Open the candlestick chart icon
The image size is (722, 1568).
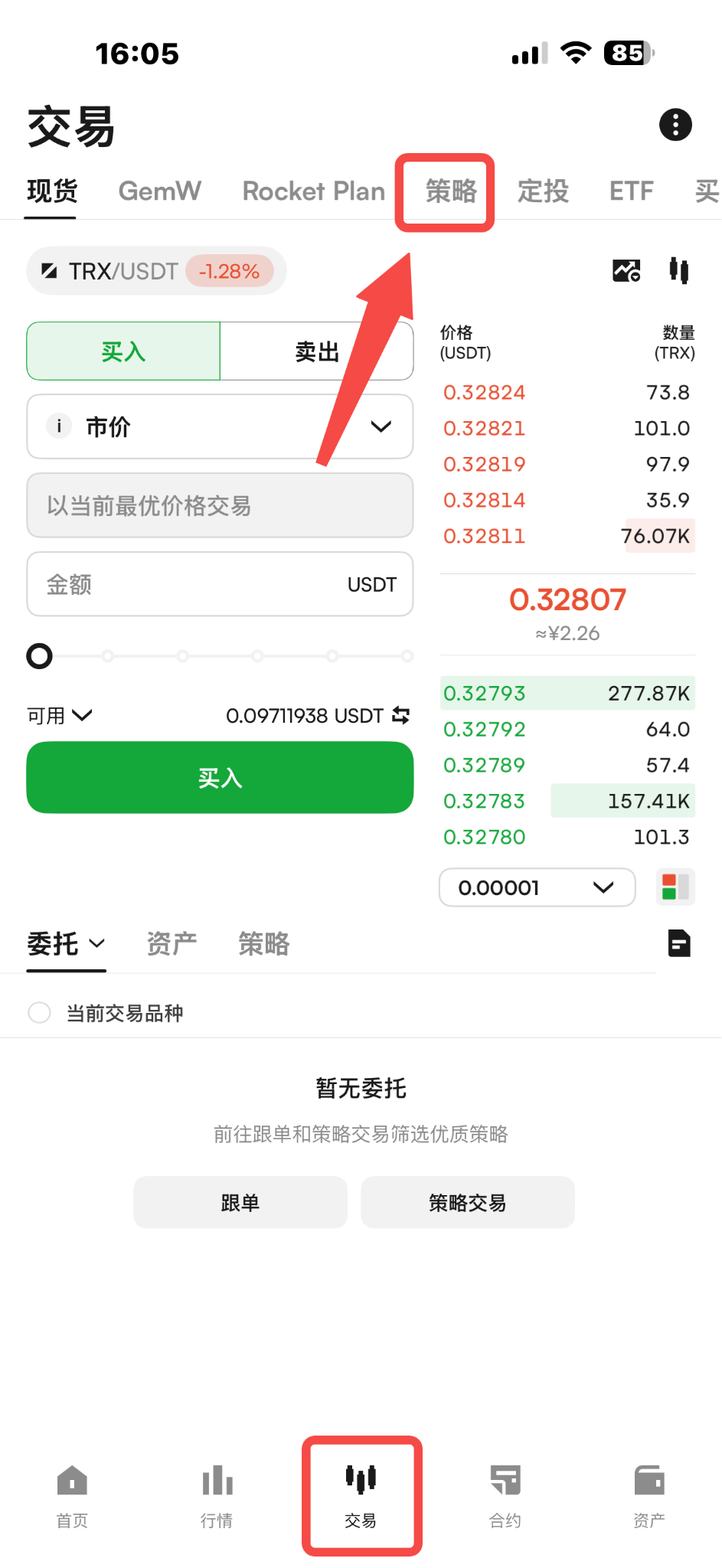[679, 270]
